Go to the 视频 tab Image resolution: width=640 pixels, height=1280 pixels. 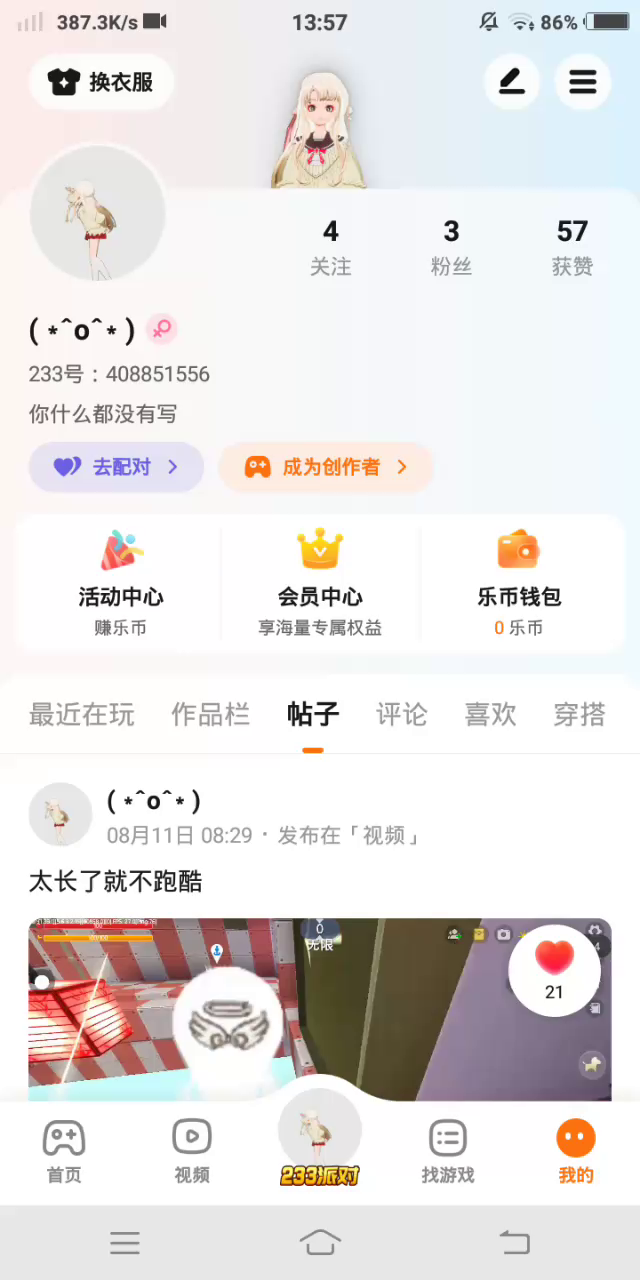192,1152
